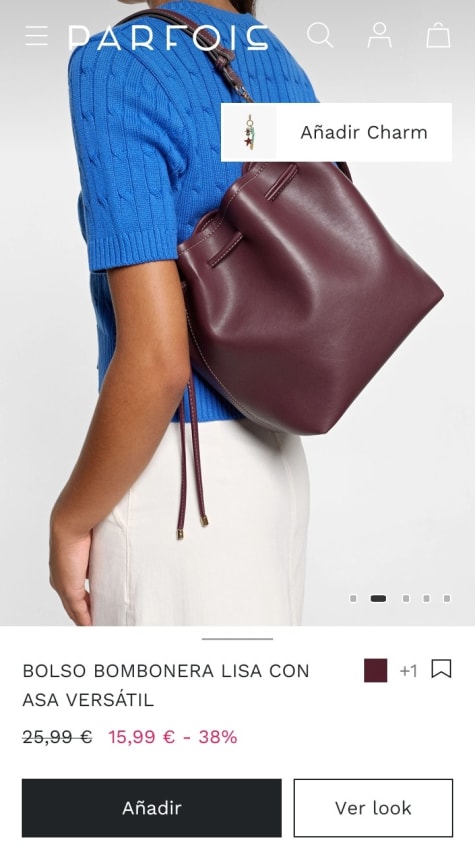Open the hamburger menu

point(36,36)
